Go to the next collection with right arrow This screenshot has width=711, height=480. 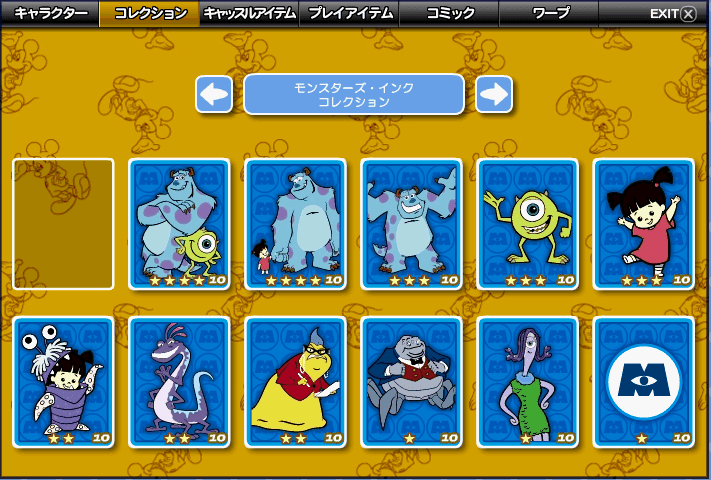coord(494,94)
